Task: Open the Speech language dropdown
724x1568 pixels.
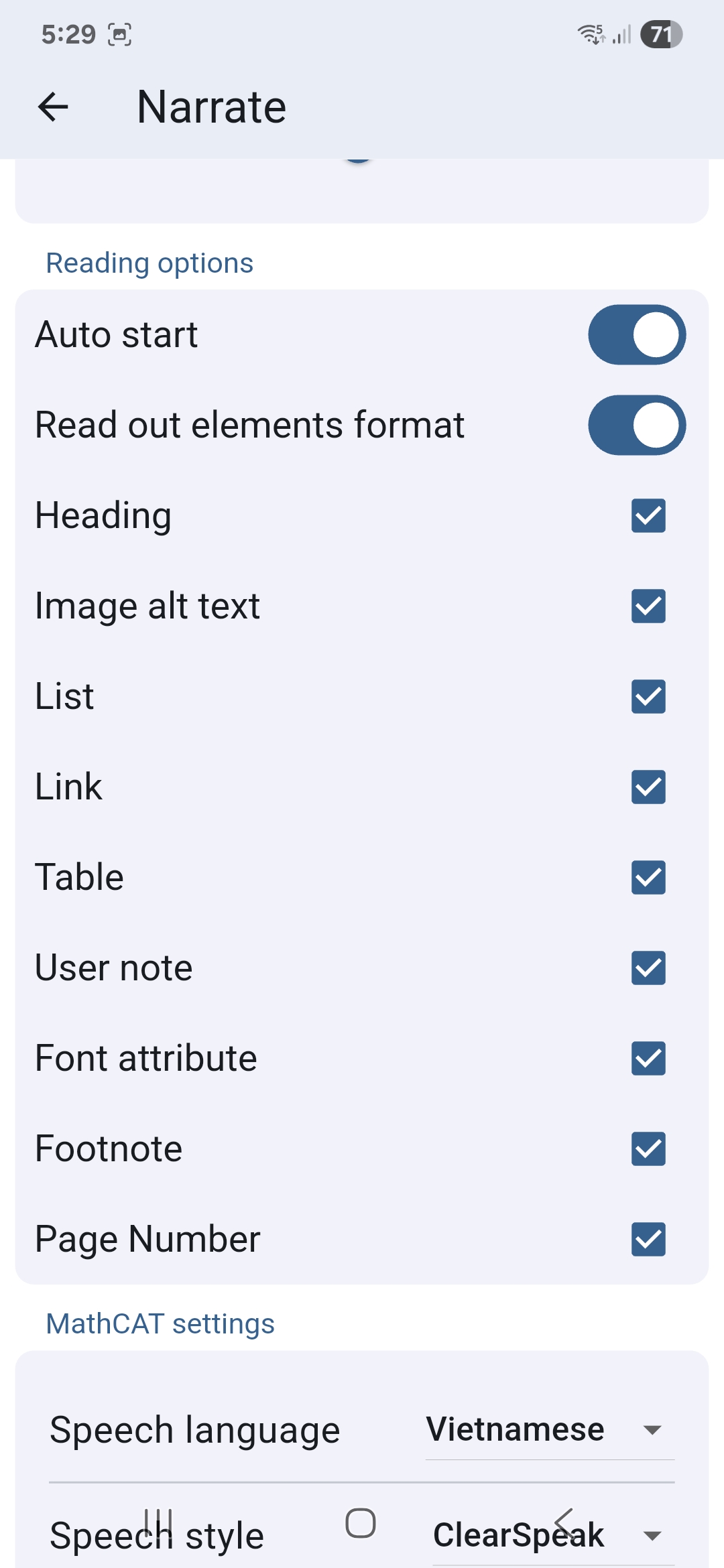Action: point(548,1428)
